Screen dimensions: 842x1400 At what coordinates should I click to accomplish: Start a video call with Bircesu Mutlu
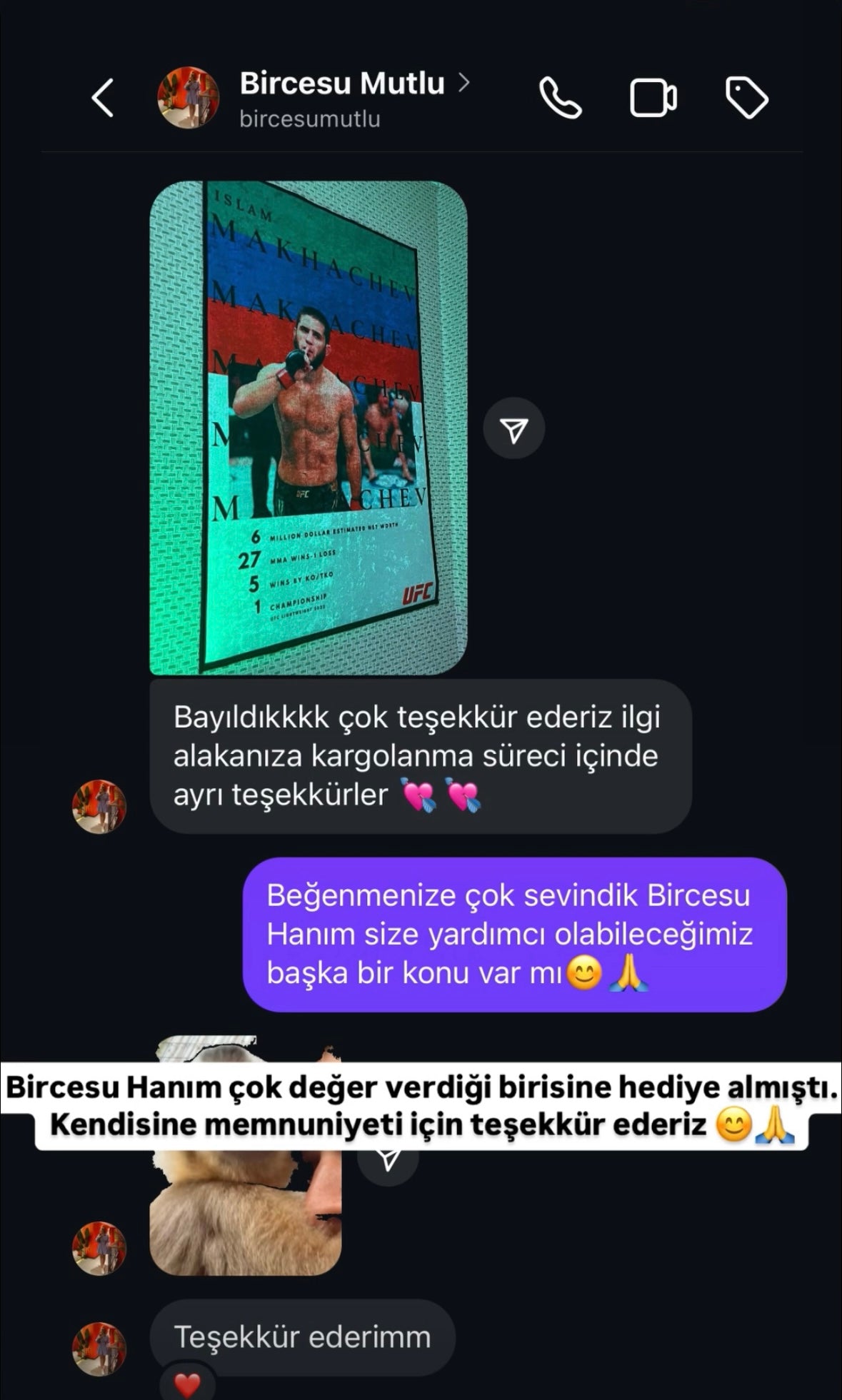(x=653, y=98)
